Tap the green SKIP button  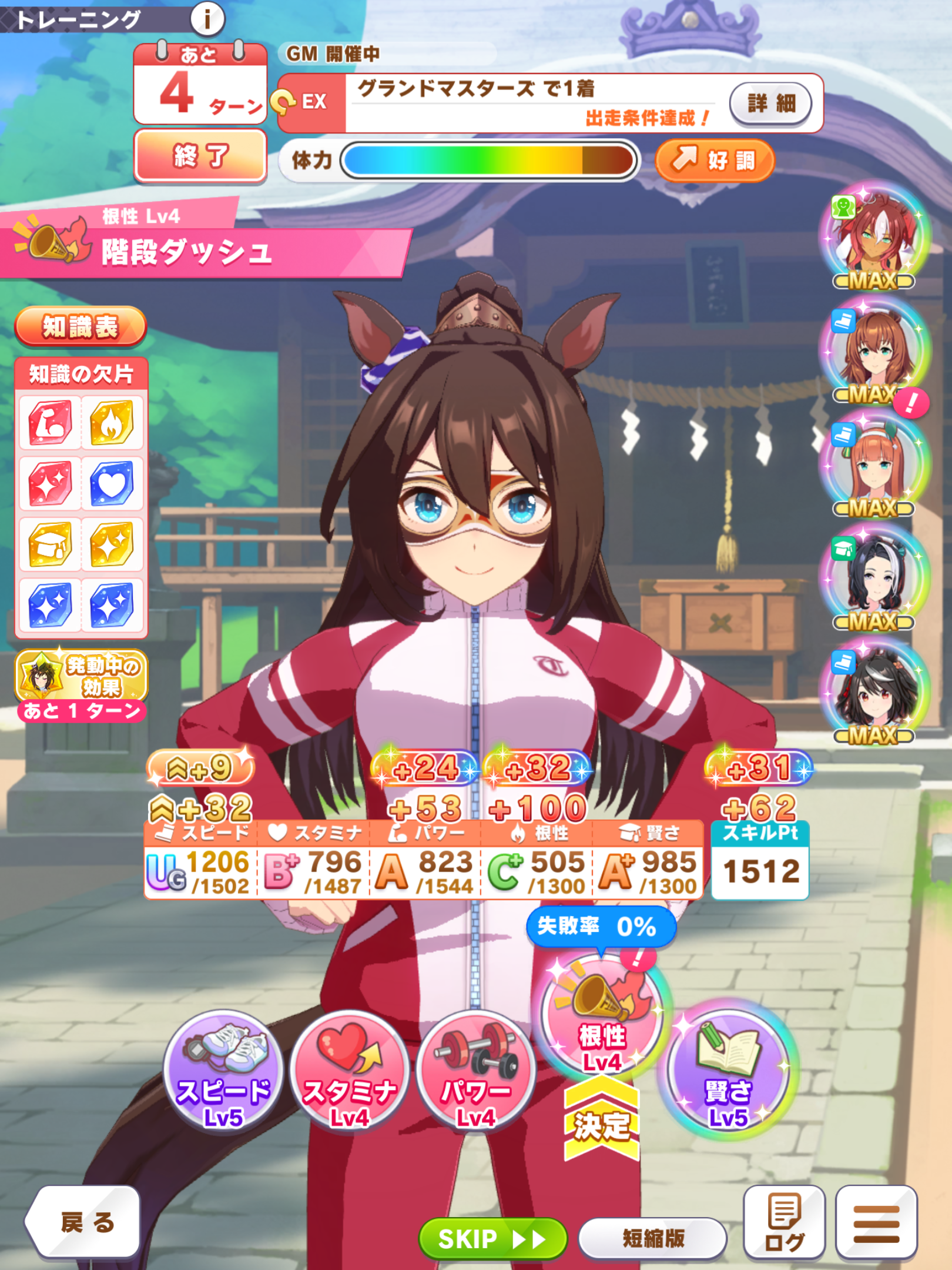tap(492, 1239)
